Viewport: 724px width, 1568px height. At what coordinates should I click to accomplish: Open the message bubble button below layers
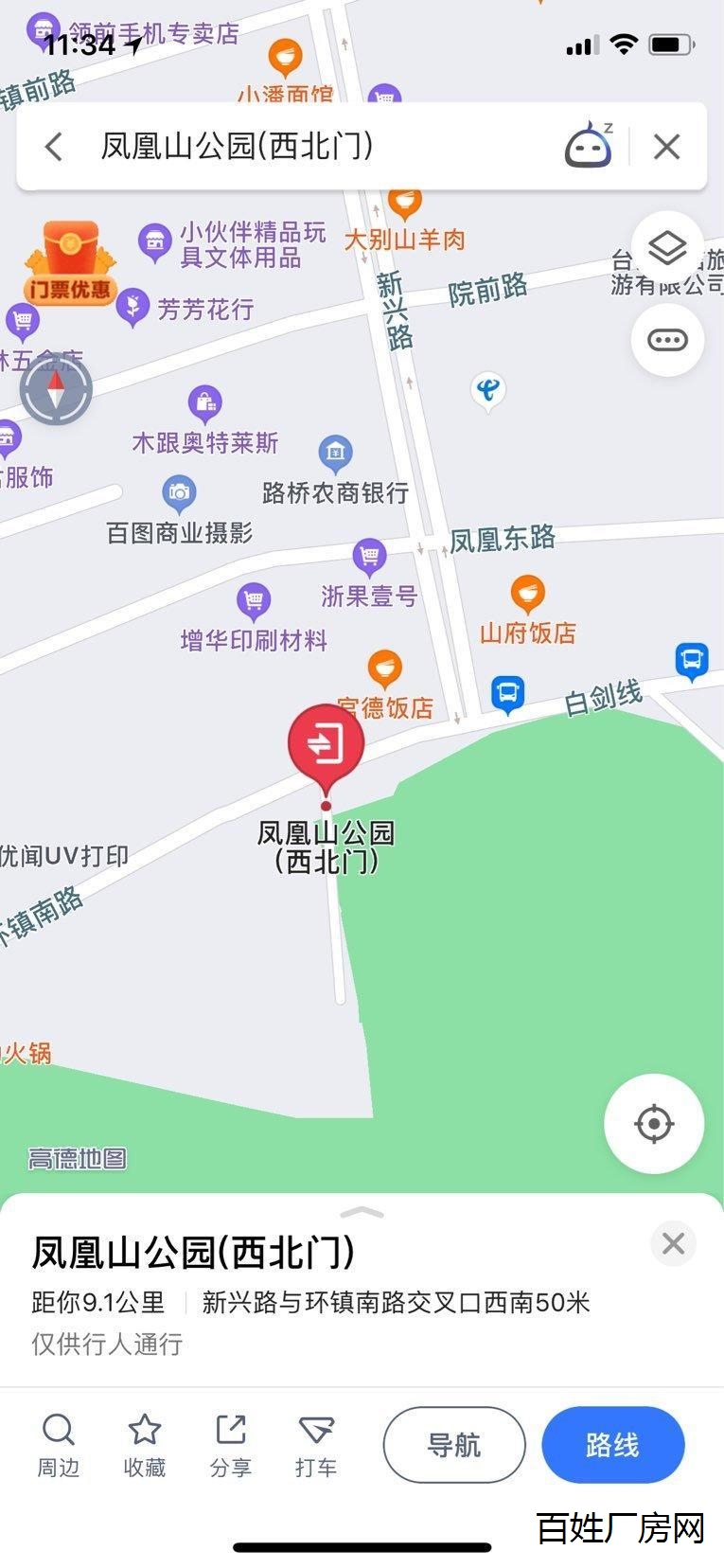click(x=667, y=340)
